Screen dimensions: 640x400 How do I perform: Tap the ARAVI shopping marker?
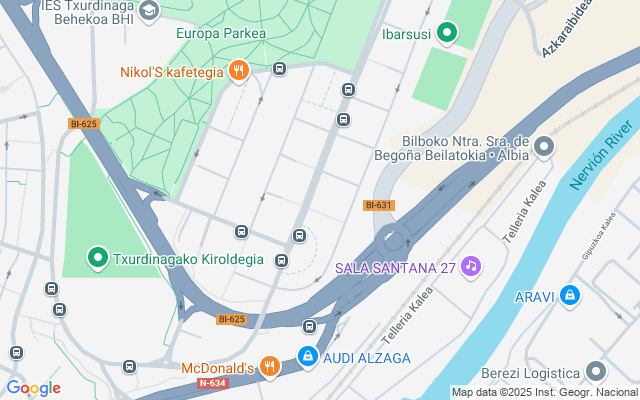pyautogui.click(x=570, y=296)
